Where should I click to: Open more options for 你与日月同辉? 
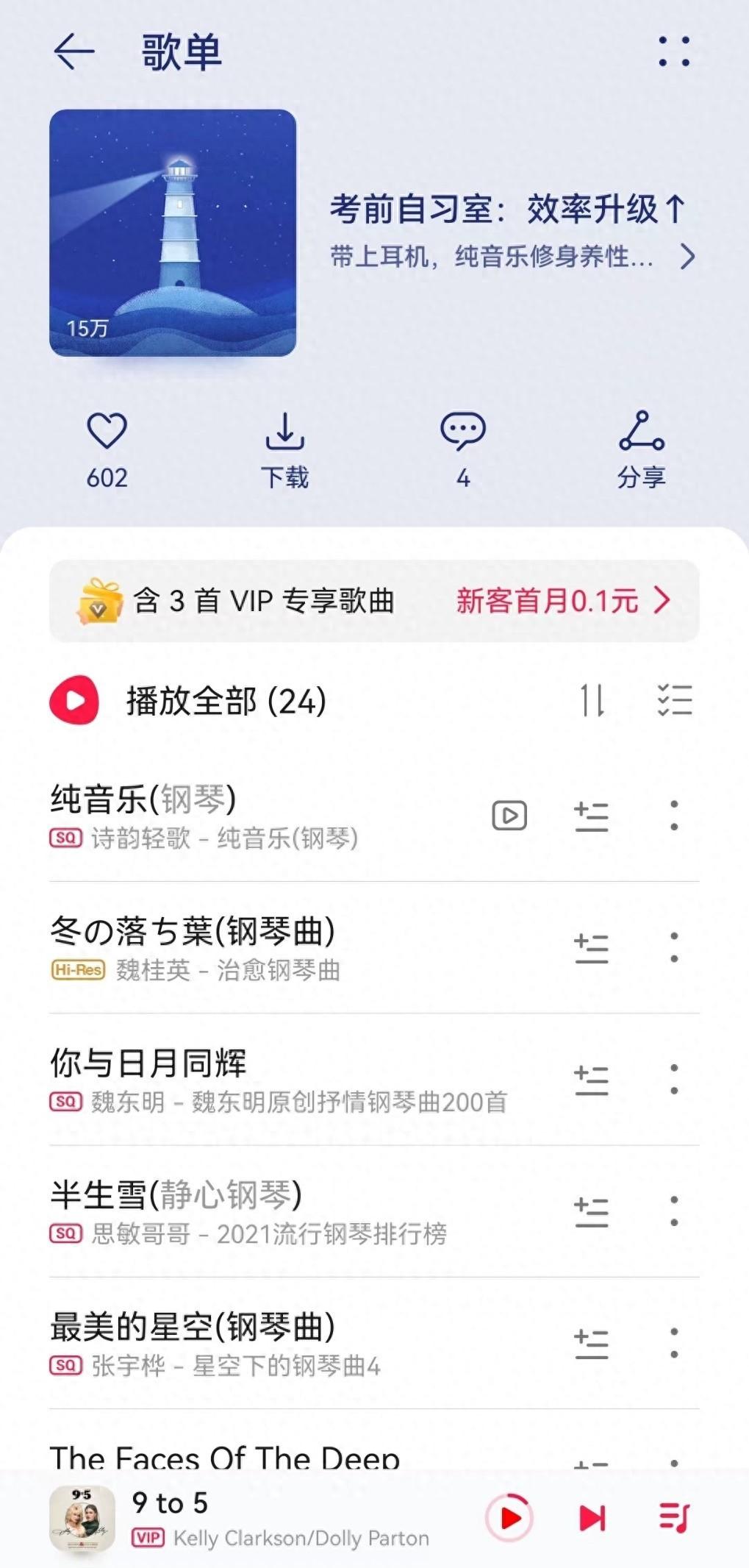pos(674,1080)
